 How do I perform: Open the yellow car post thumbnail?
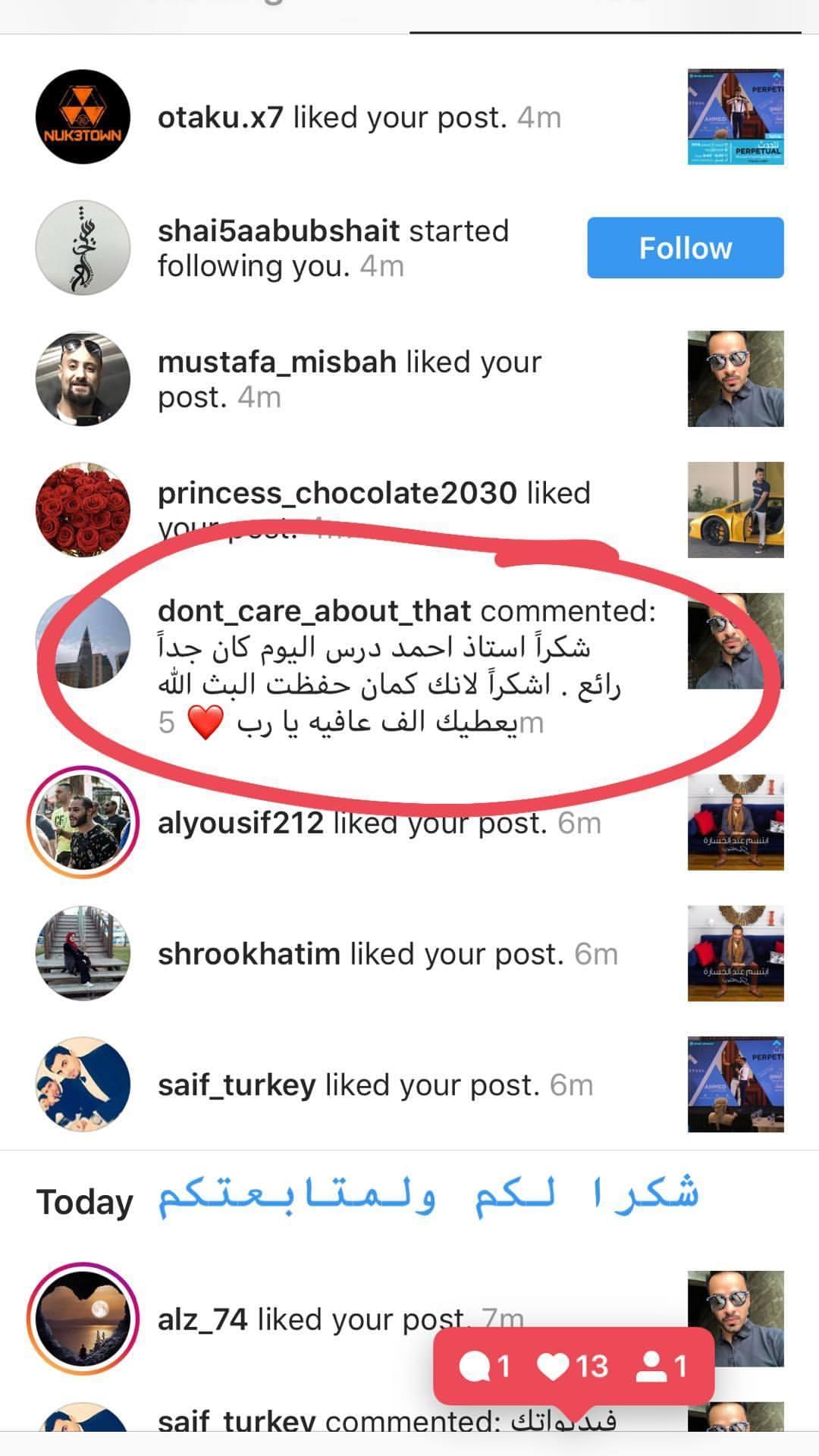click(735, 510)
